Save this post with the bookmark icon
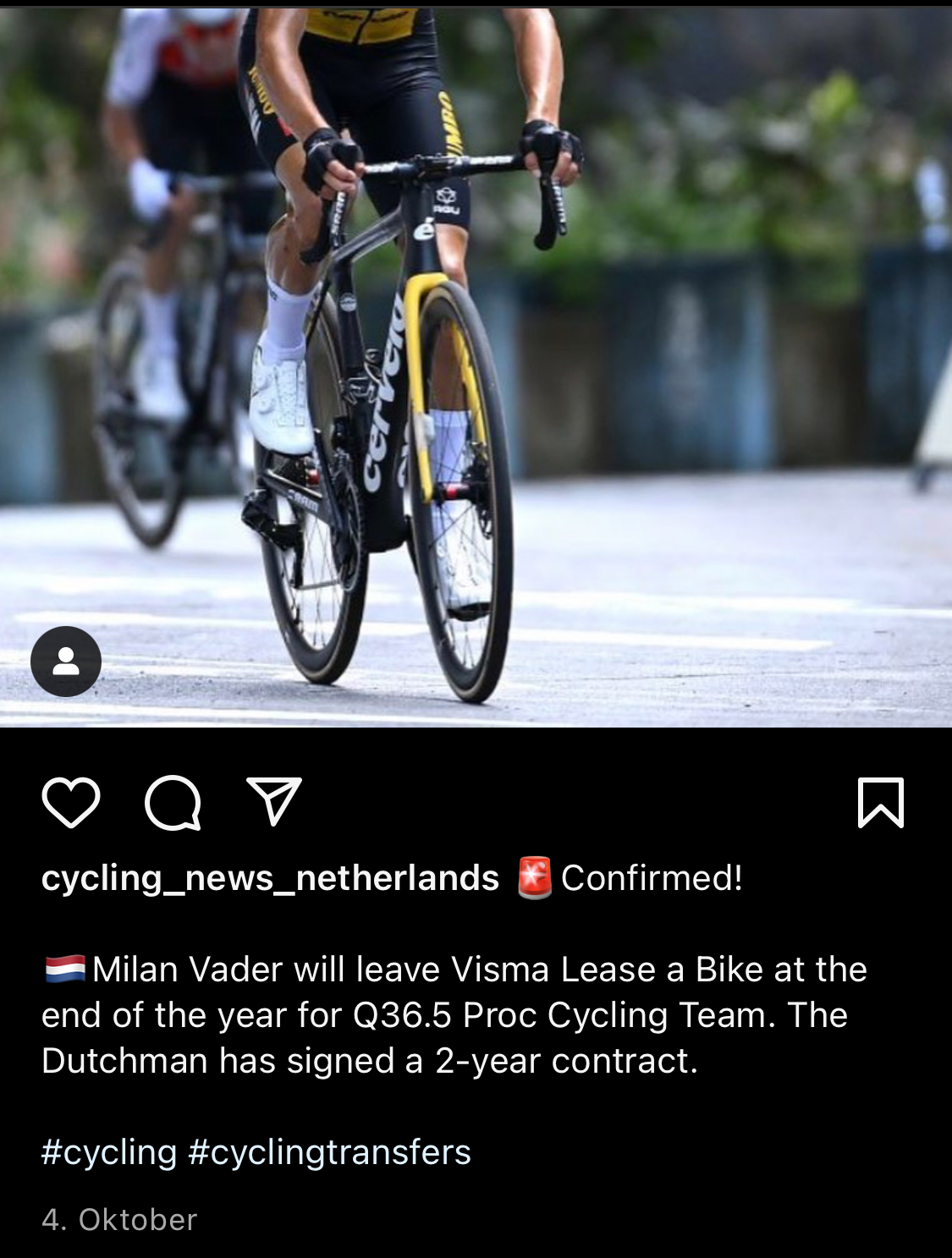Image resolution: width=952 pixels, height=1258 pixels. tap(881, 802)
